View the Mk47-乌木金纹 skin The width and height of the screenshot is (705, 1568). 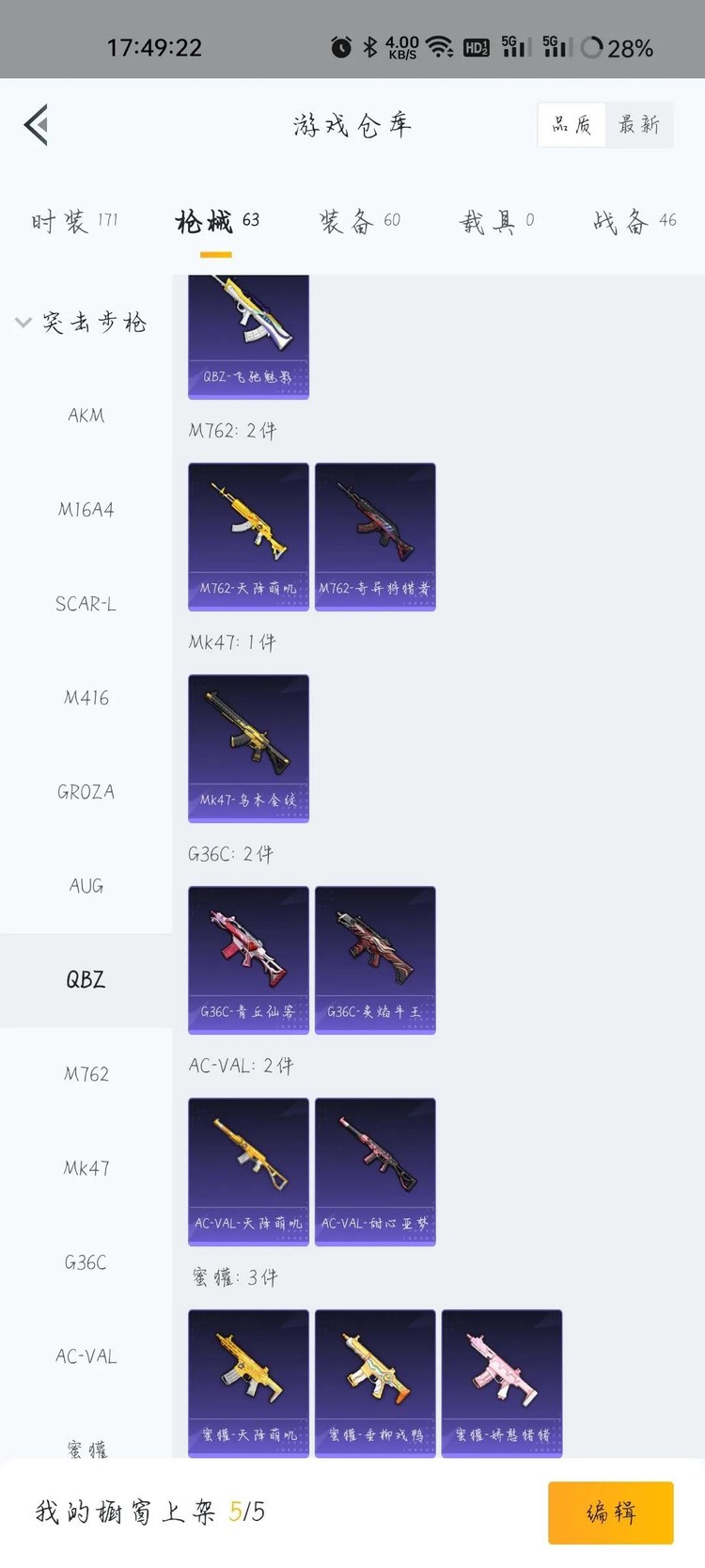click(x=248, y=748)
